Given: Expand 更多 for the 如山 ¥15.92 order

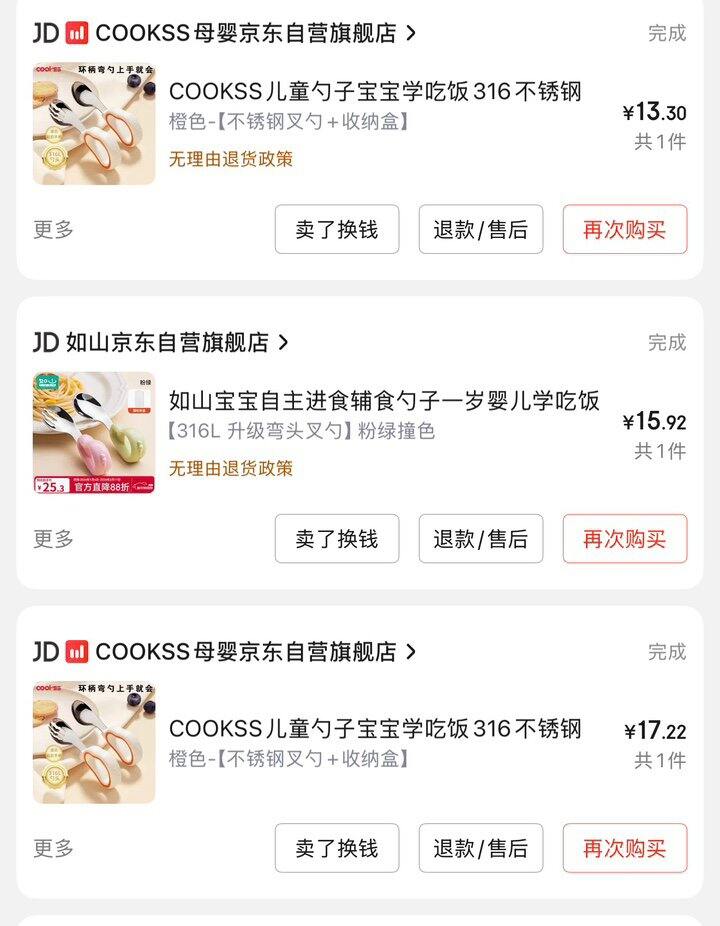Looking at the screenshot, I should pos(54,539).
